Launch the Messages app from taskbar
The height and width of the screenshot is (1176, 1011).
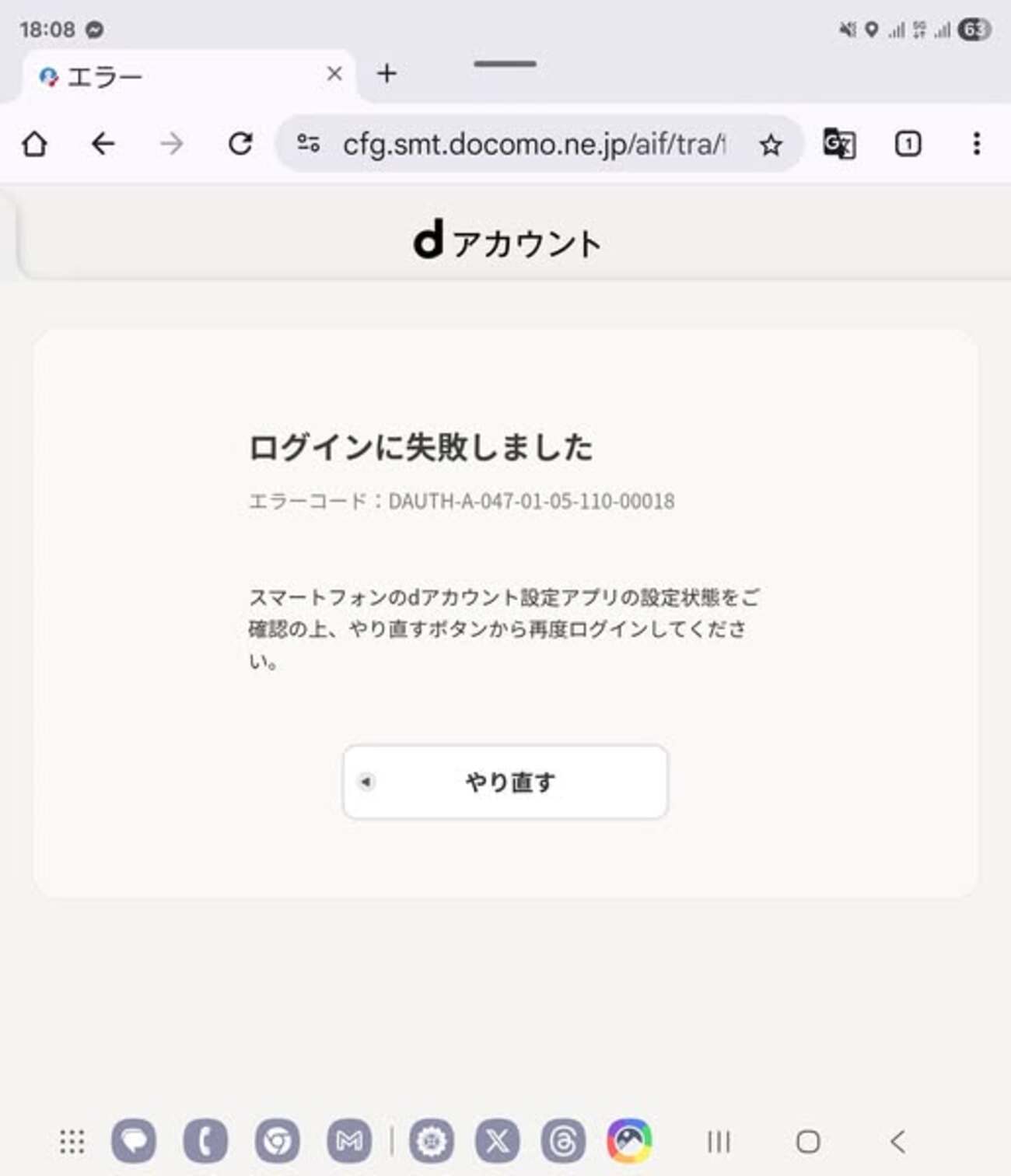pos(134,1142)
